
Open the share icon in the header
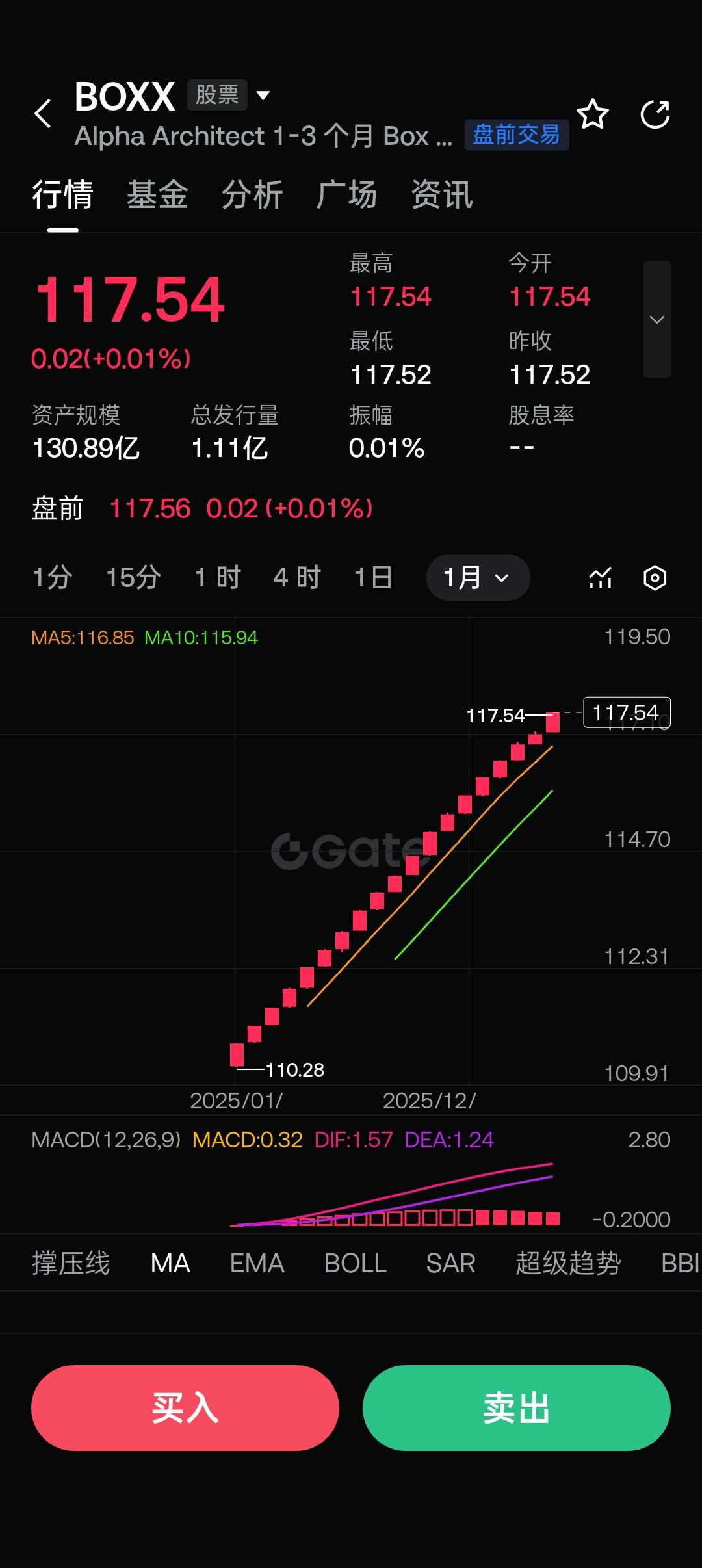(655, 114)
